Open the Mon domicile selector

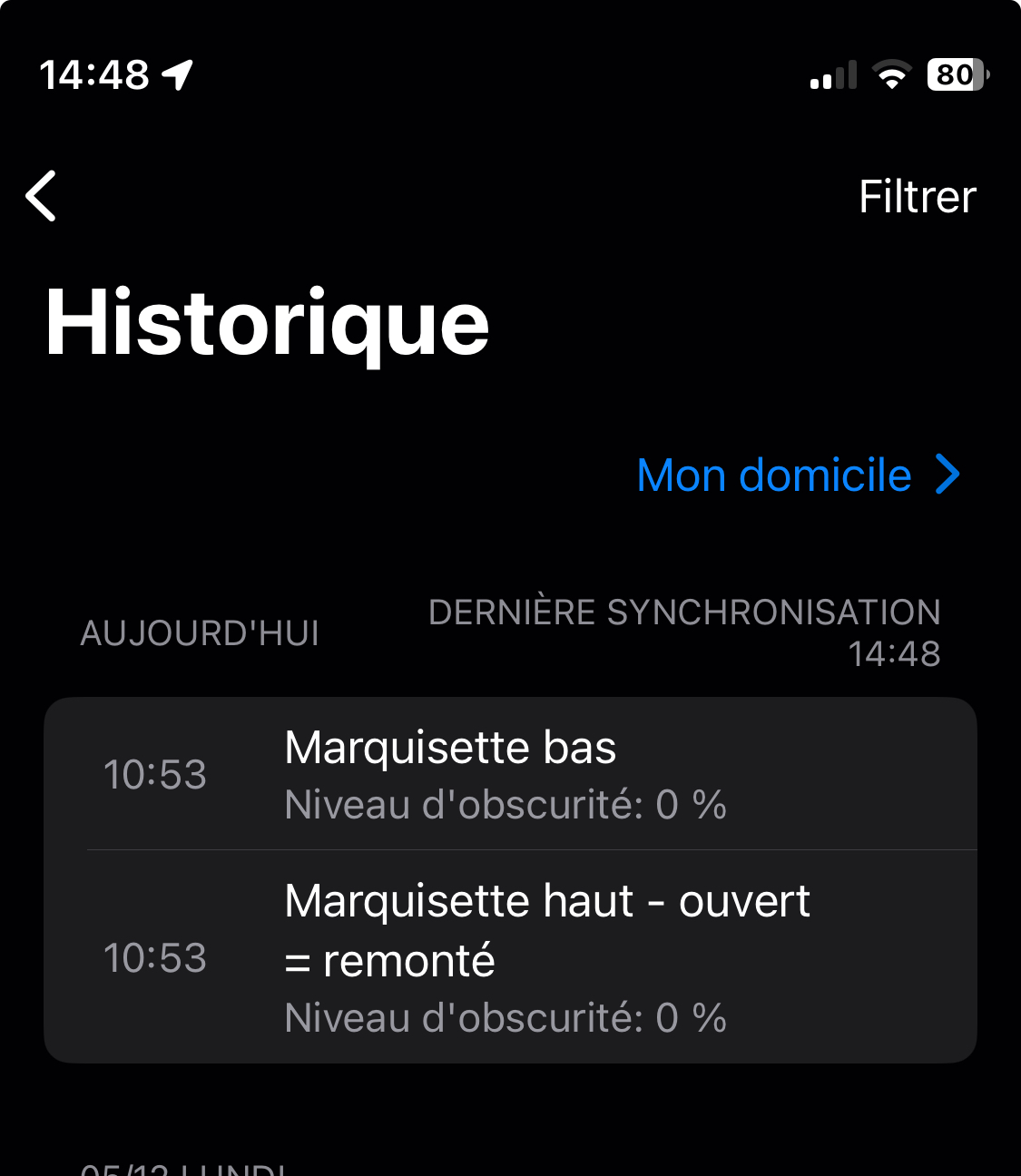click(x=797, y=475)
